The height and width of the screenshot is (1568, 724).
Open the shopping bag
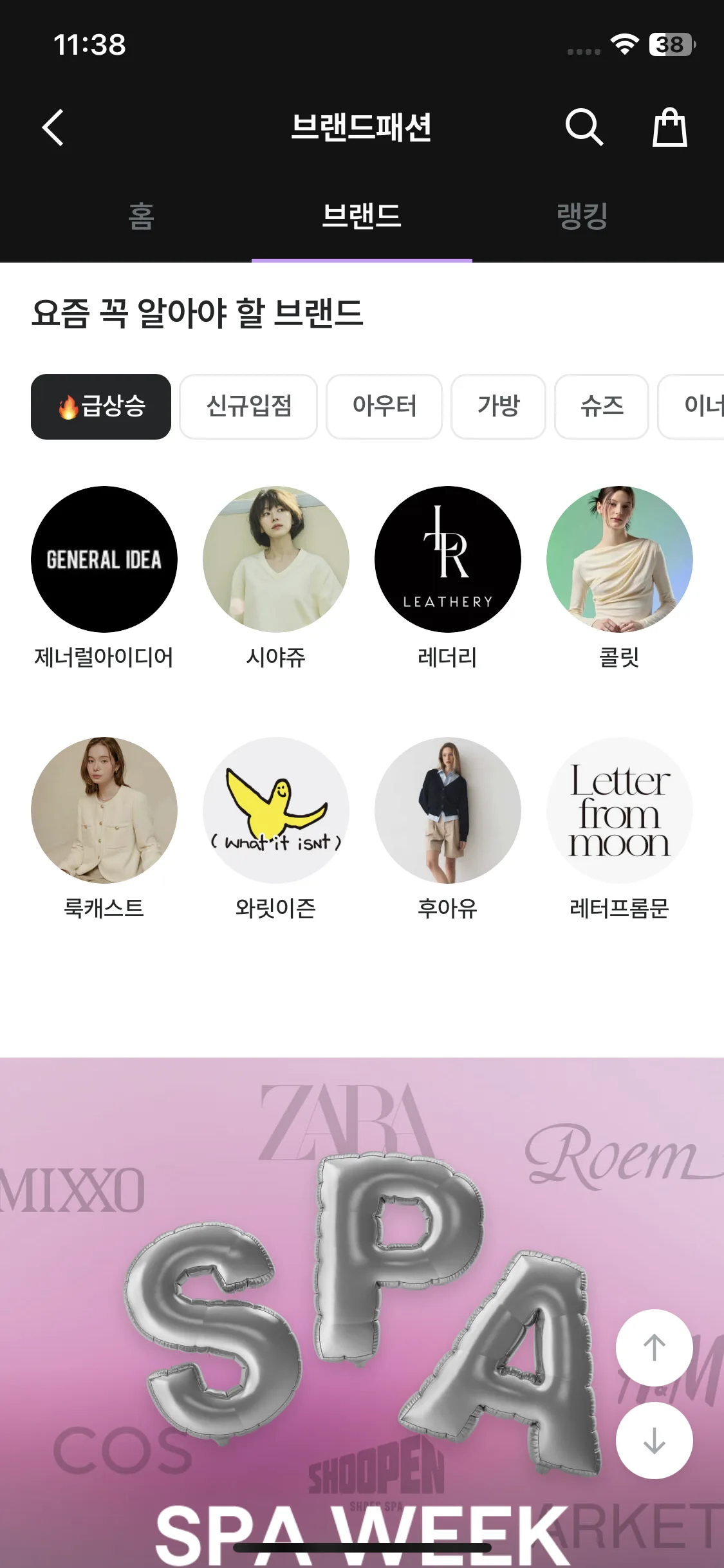point(670,127)
